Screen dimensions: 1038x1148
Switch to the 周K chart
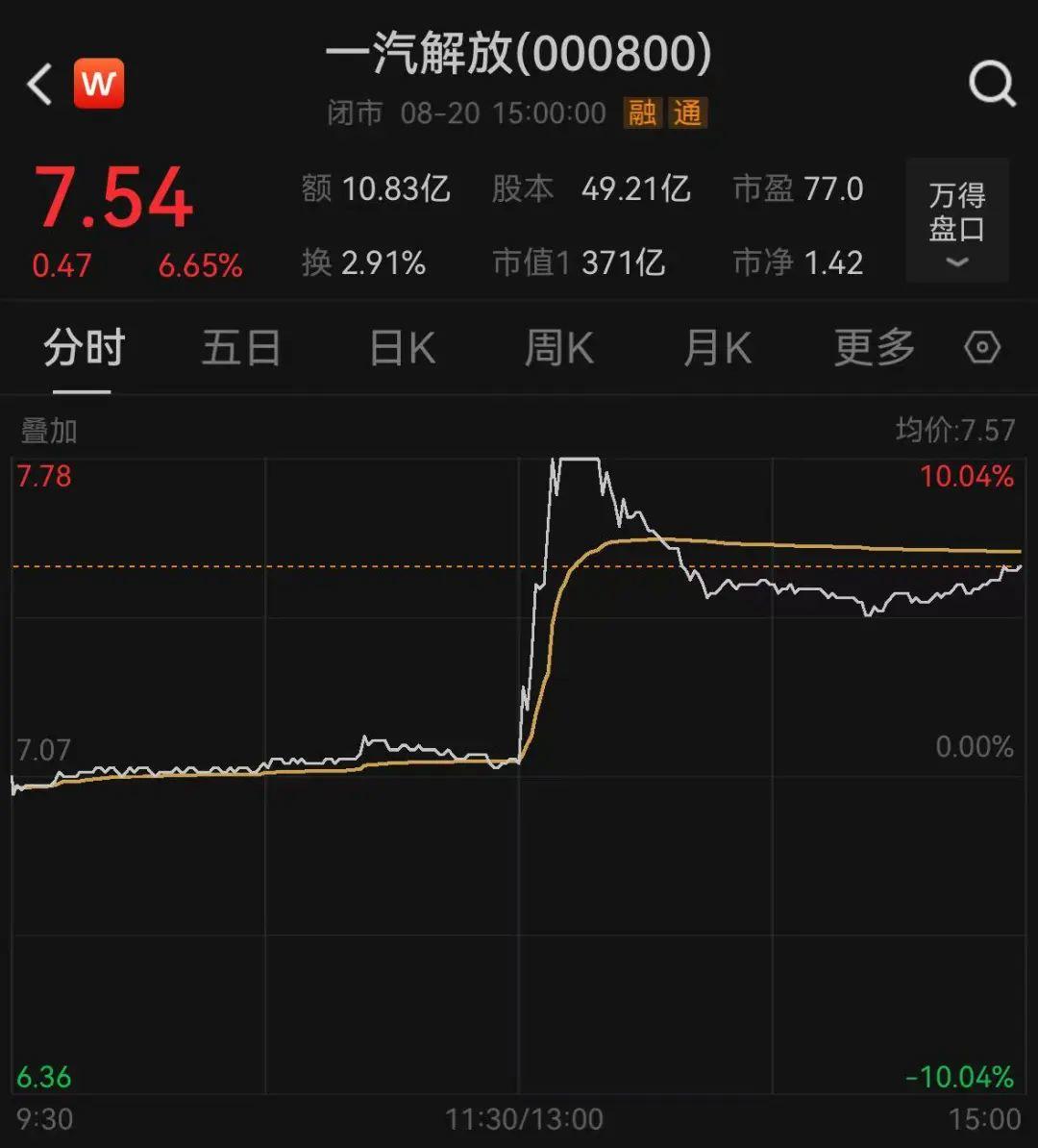tap(558, 348)
